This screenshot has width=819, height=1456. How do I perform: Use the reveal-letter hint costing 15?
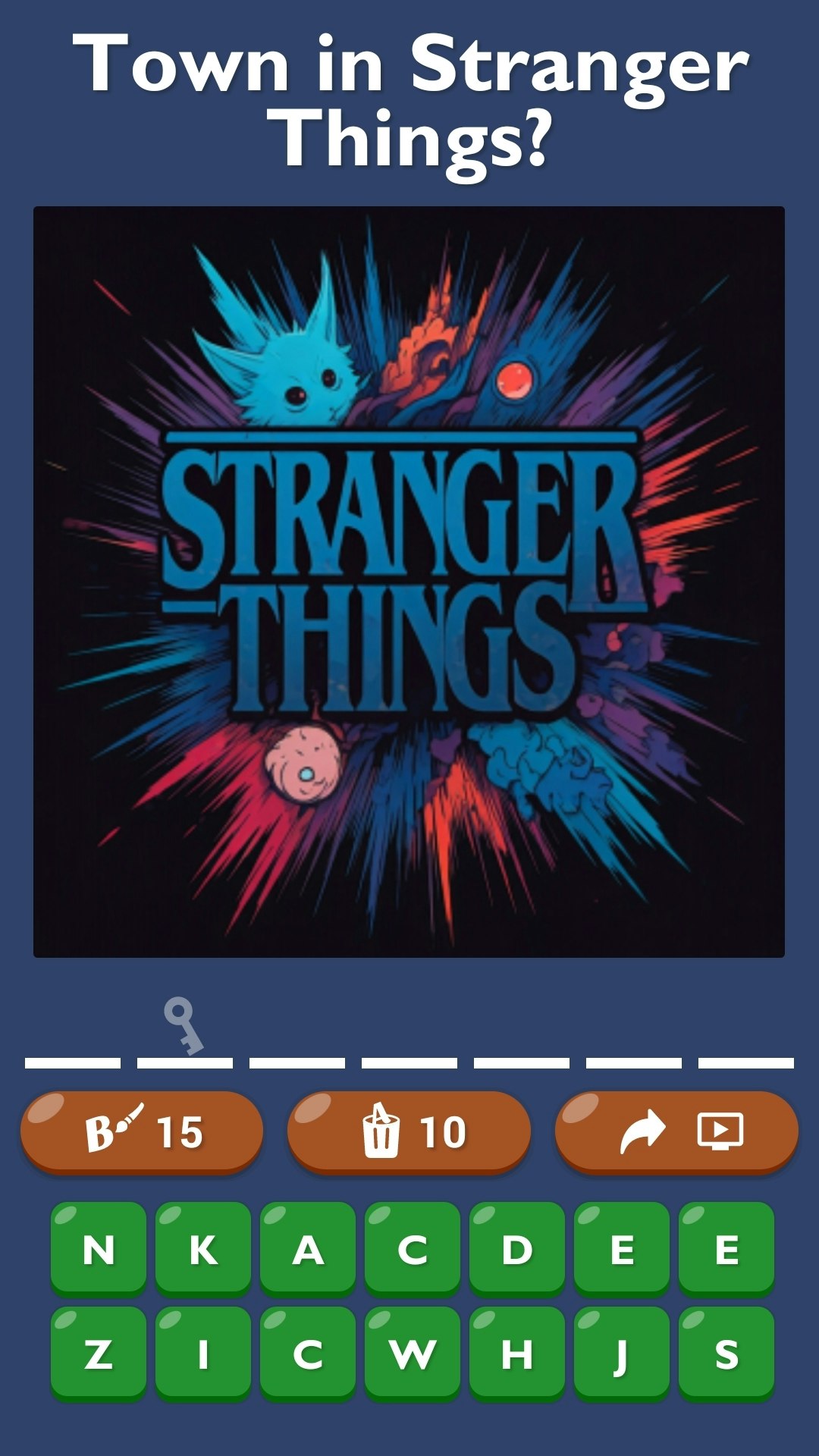point(142,1132)
